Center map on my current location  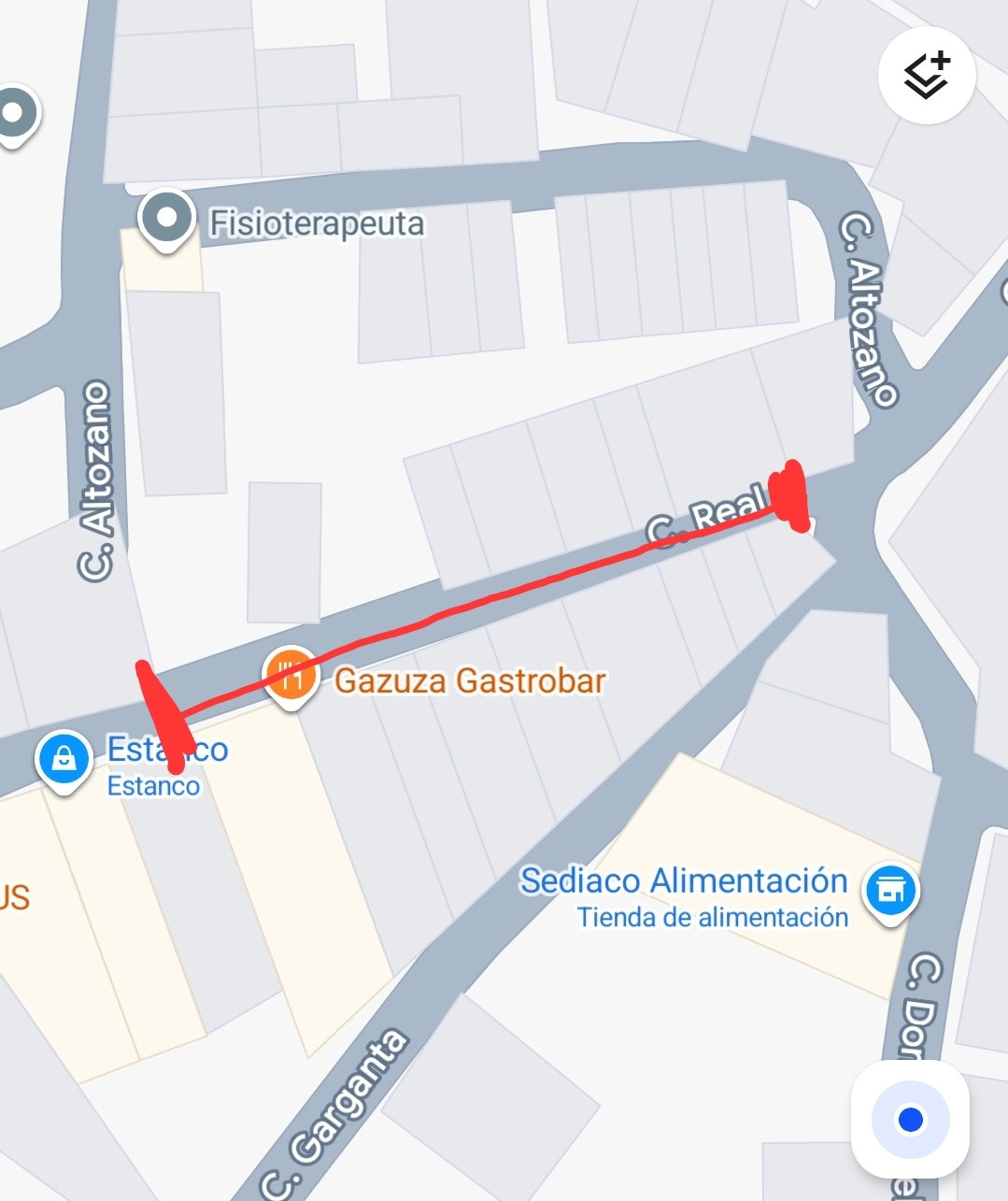click(x=910, y=1119)
